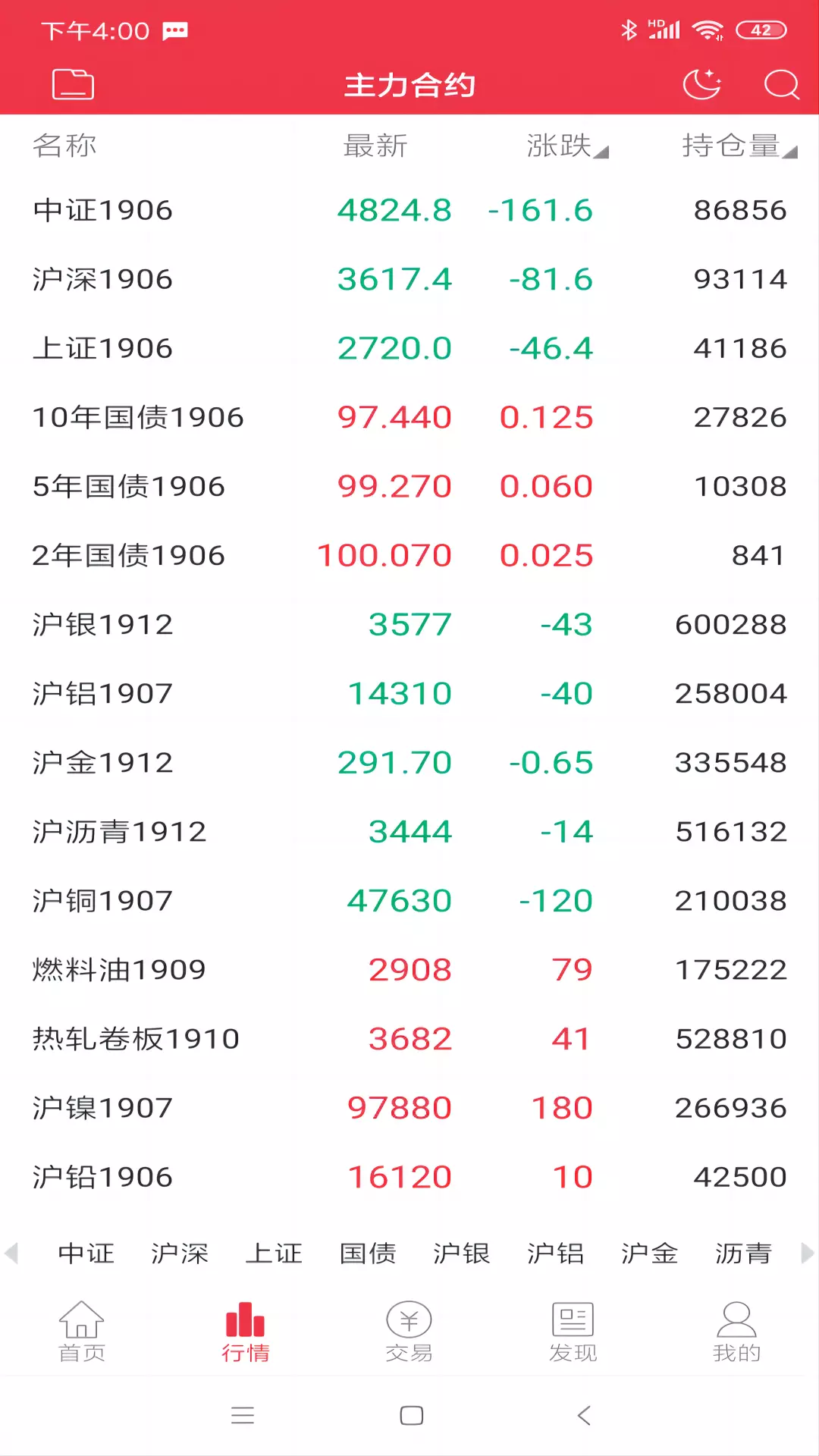Sort by the 涨跌 column header
This screenshot has width=819, height=1456.
tap(567, 146)
